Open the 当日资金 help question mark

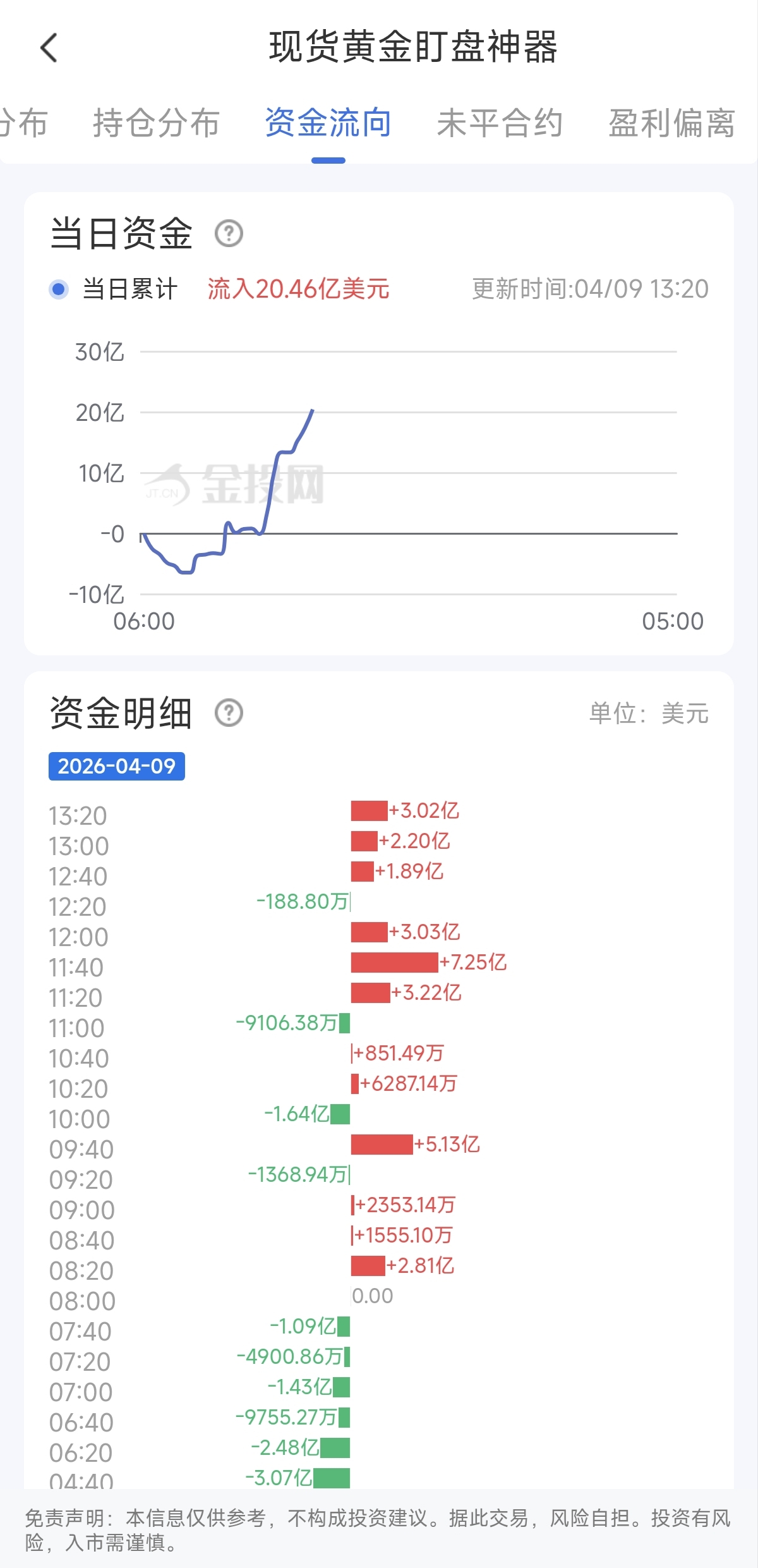click(229, 234)
